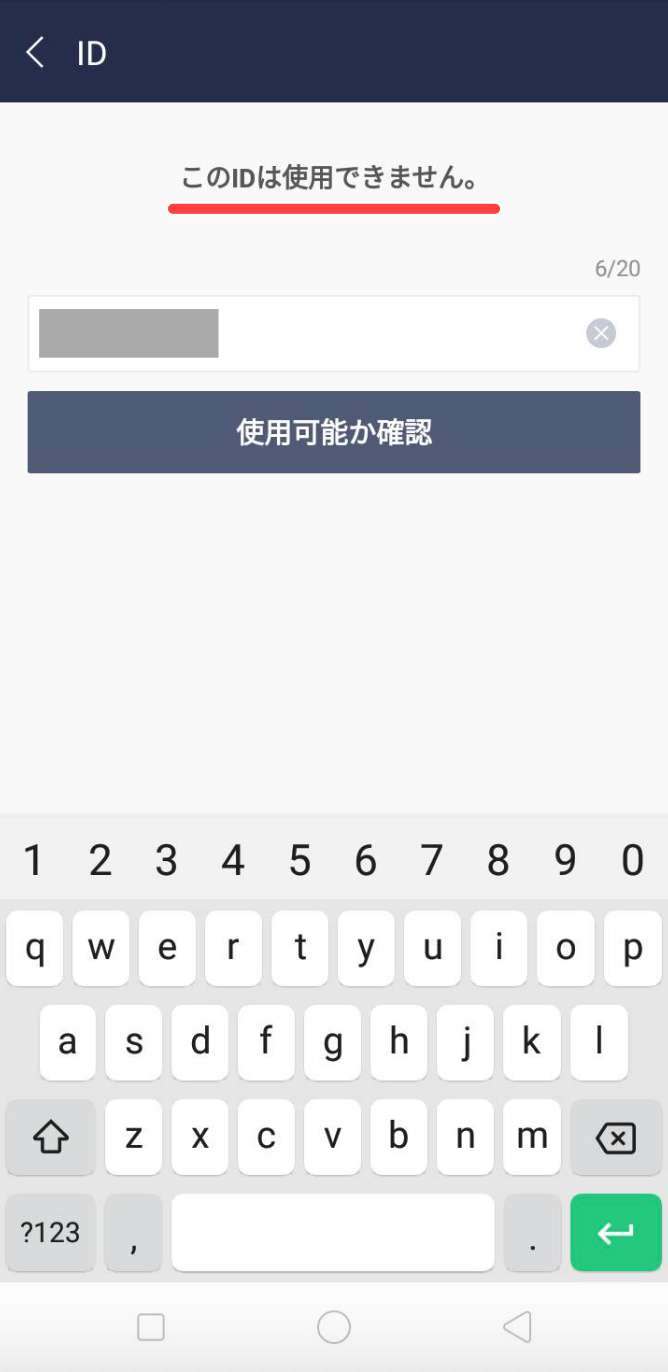Screen dimensions: 668x1372
Task: Switch keyboard to ?123 symbols
Action: pyautogui.click(x=50, y=1232)
